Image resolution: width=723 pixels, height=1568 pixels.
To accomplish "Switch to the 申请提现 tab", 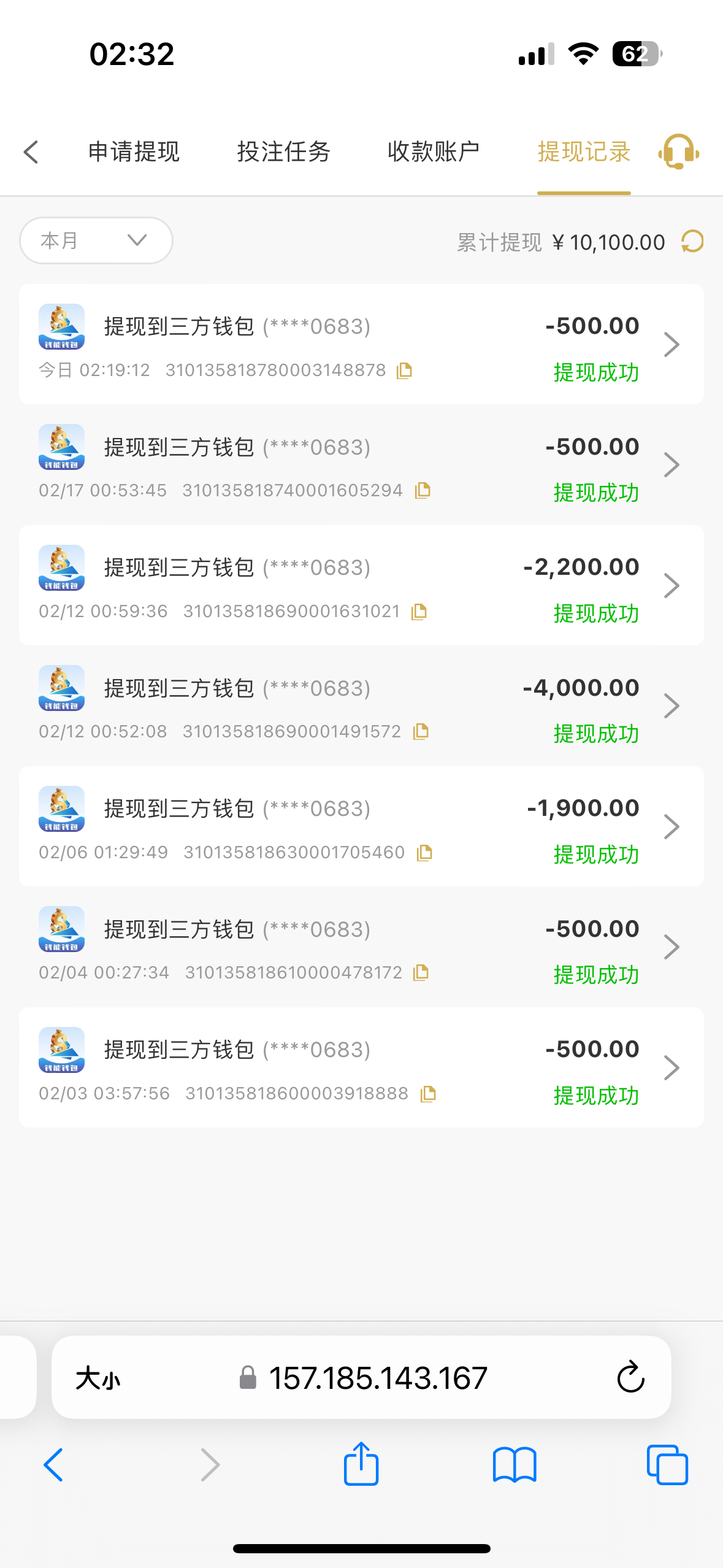I will (134, 152).
